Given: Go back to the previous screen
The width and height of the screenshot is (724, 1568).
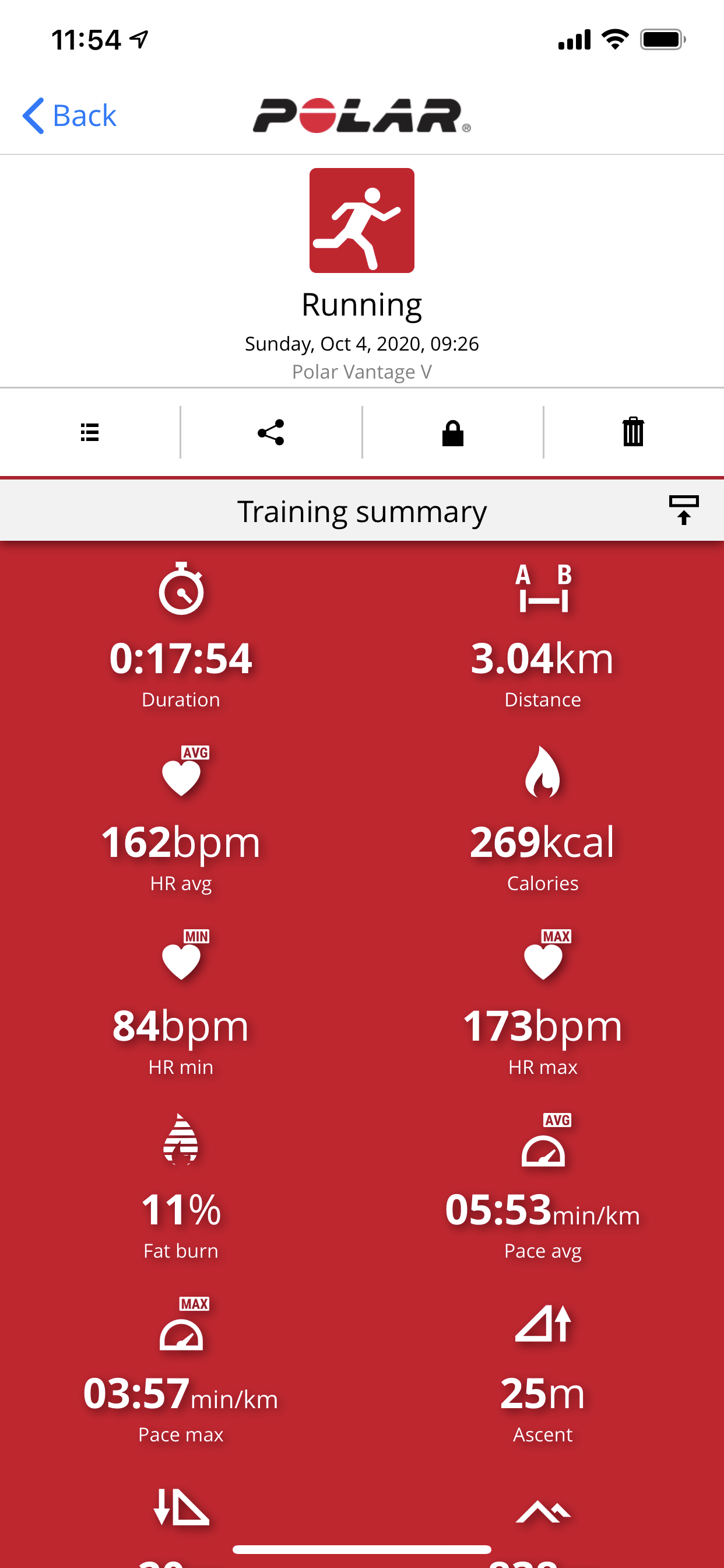Looking at the screenshot, I should 69,116.
